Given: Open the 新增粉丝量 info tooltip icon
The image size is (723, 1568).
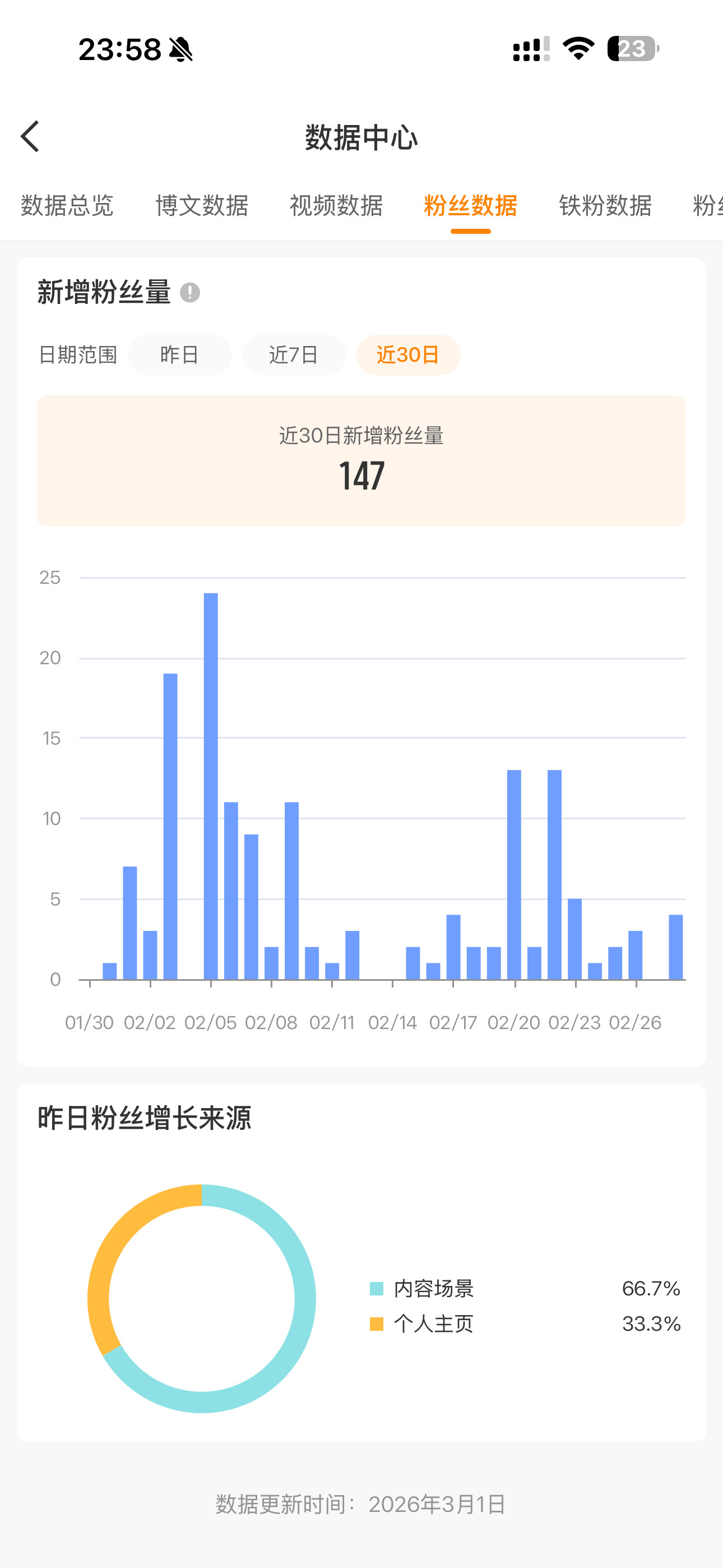Looking at the screenshot, I should (192, 293).
